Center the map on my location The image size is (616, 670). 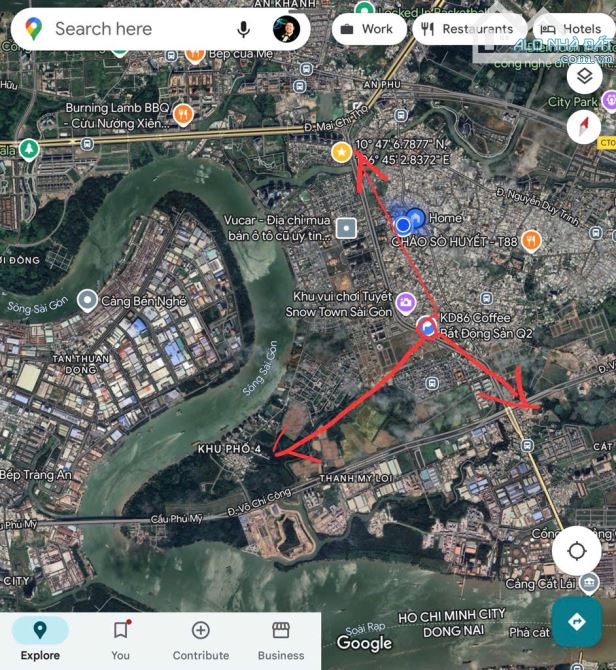(x=576, y=551)
